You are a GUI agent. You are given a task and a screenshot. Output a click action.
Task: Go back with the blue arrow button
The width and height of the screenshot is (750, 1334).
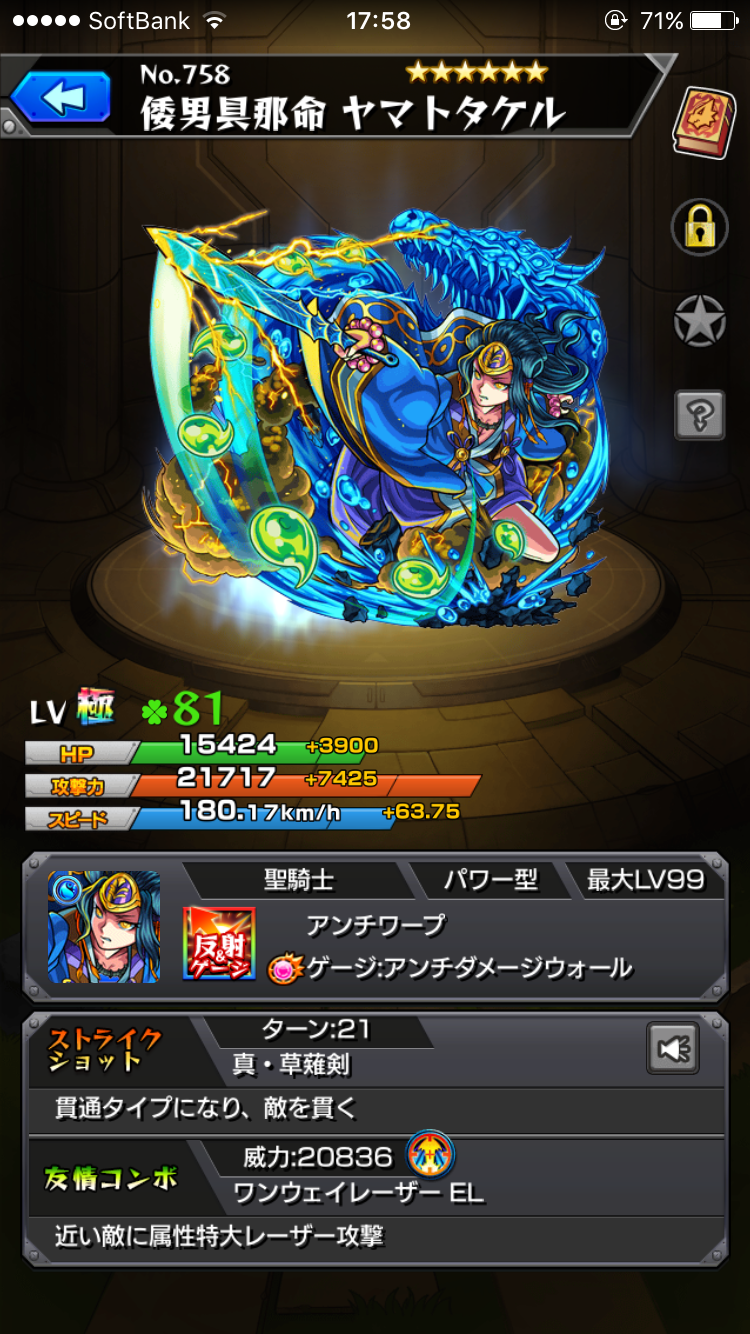click(61, 98)
